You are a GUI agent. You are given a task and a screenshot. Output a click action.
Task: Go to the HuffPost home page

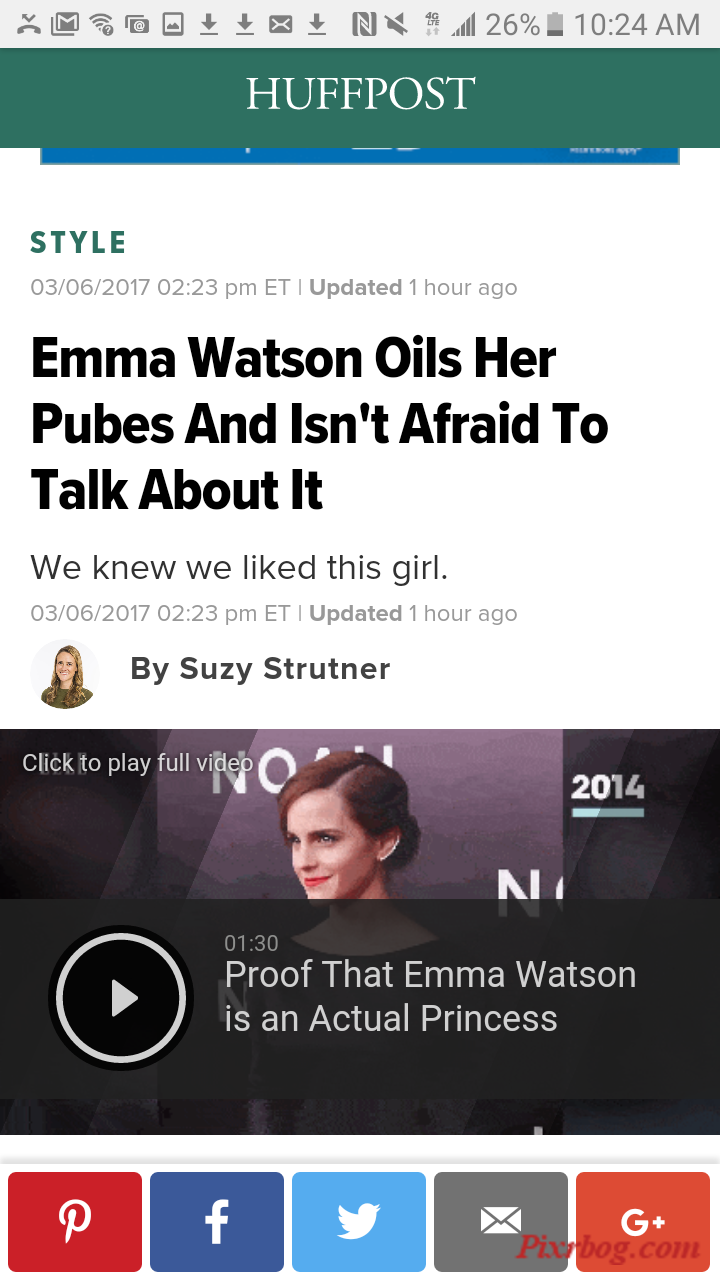click(x=360, y=95)
